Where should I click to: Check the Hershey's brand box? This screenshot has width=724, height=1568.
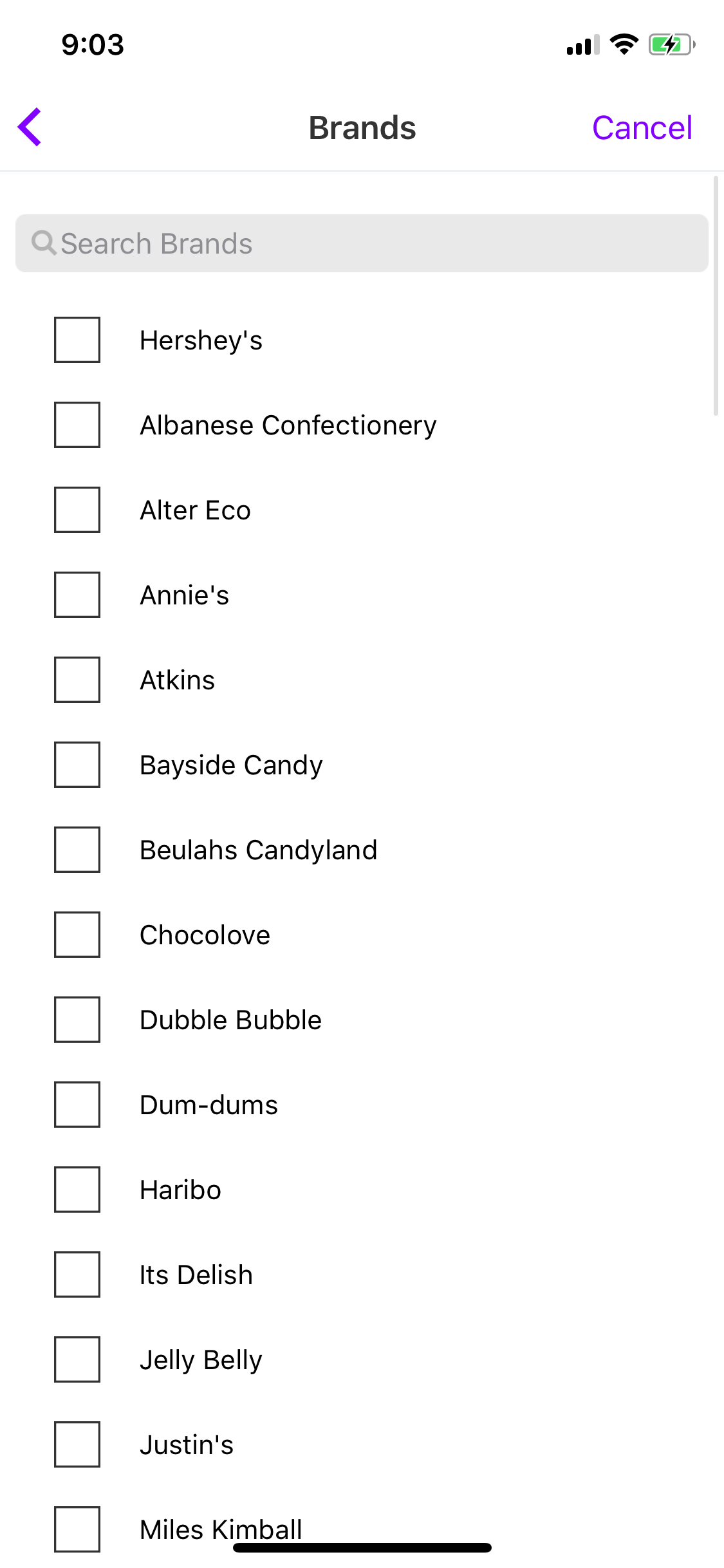[x=77, y=340]
